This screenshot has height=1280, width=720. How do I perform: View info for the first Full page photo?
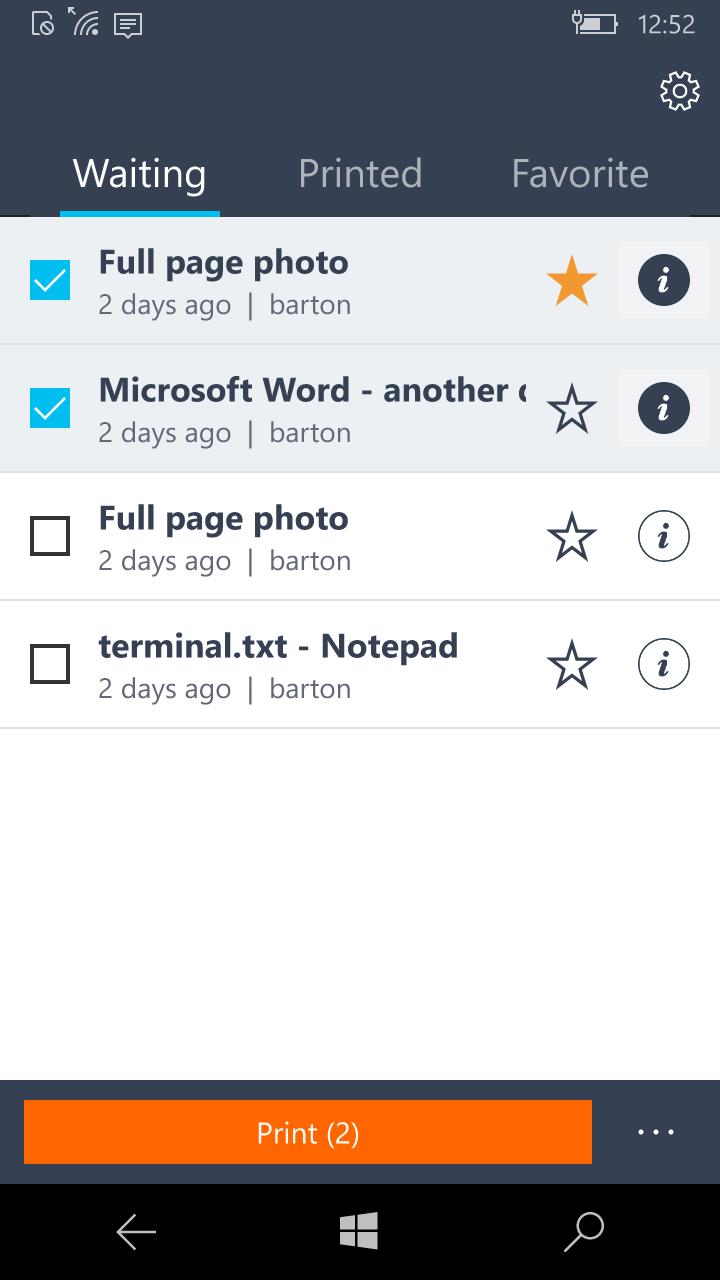(x=663, y=280)
